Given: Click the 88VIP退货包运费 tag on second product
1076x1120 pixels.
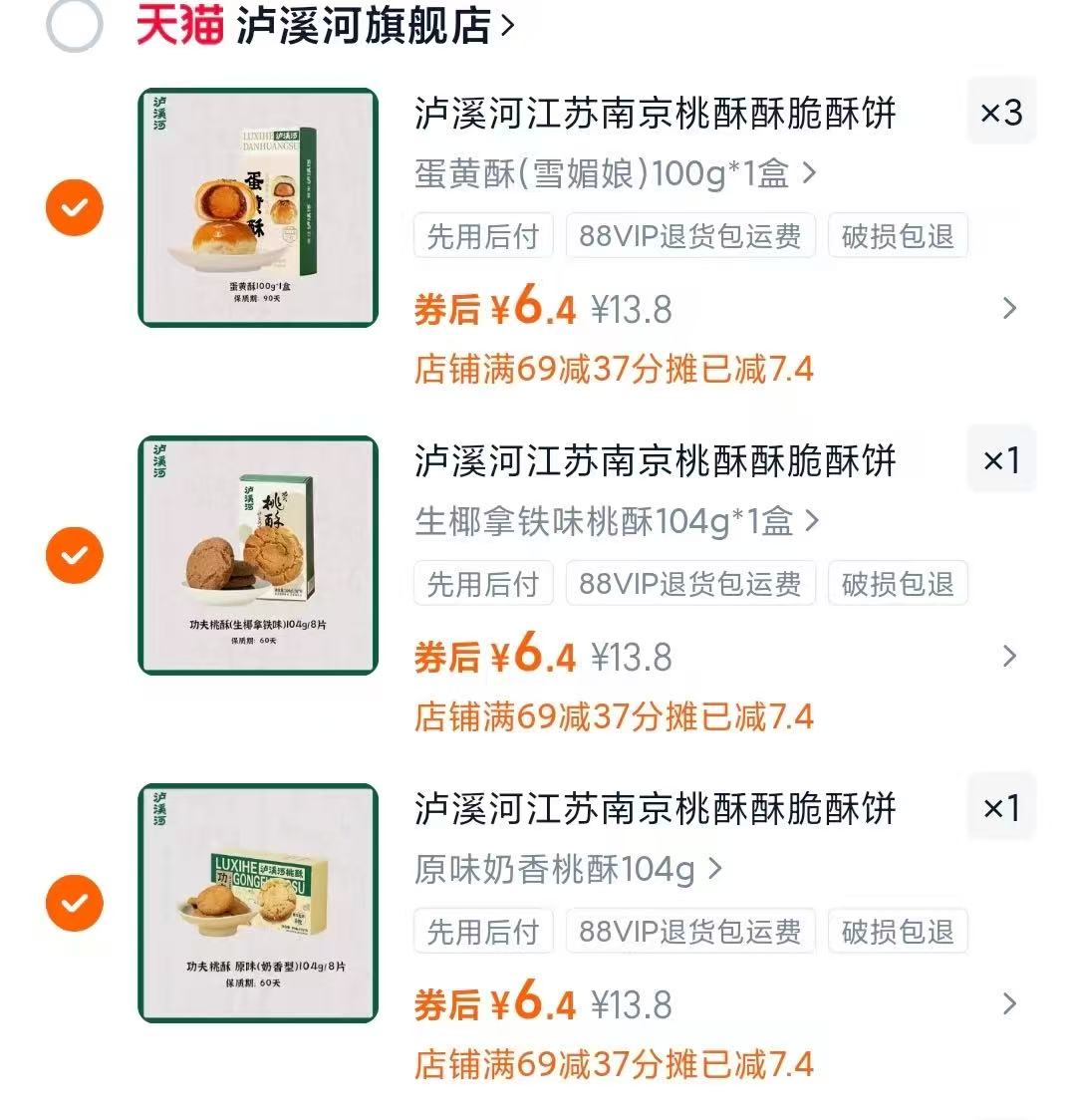Looking at the screenshot, I should pos(688,584).
